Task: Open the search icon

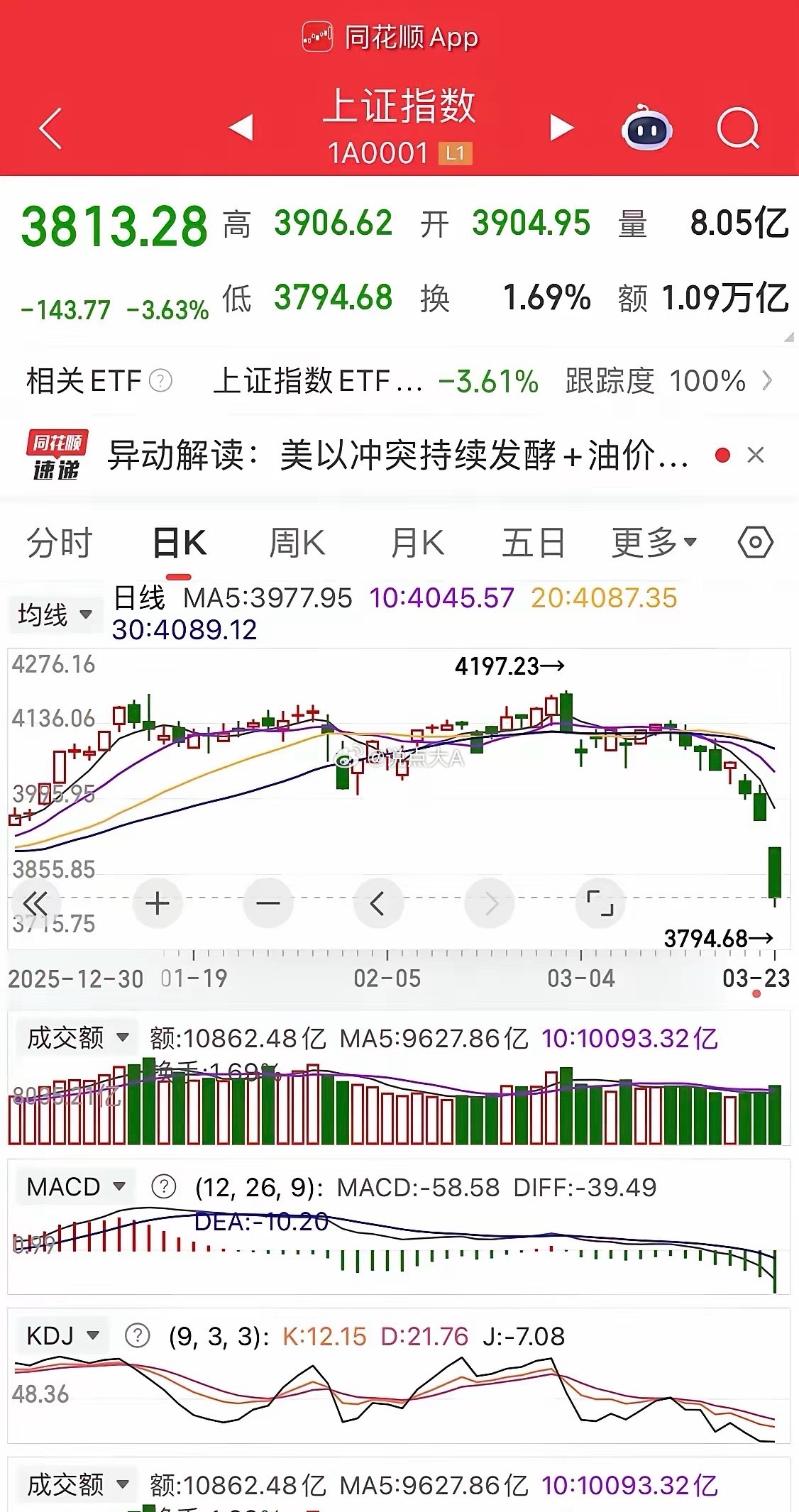Action: [738, 128]
